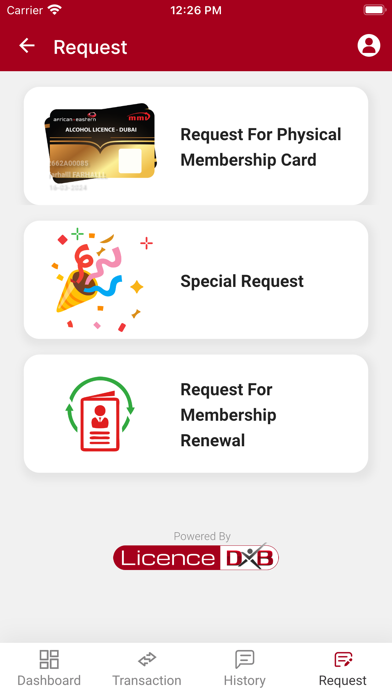
Task: Switch to the Dashboard tab
Action: click(x=49, y=668)
